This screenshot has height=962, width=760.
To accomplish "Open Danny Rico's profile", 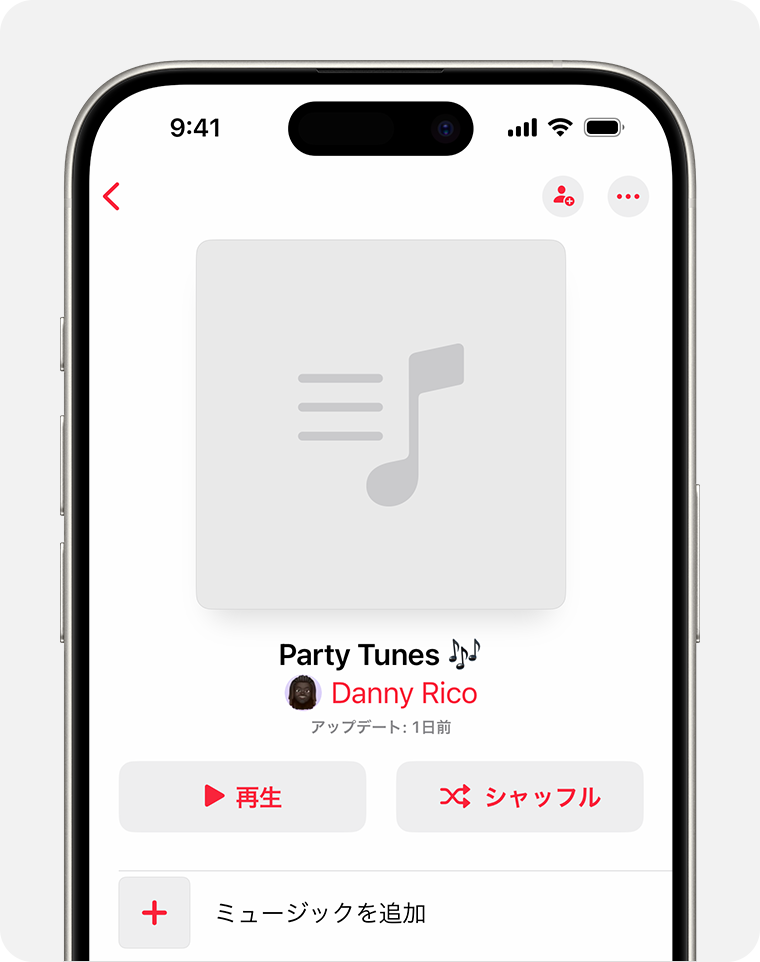I will click(402, 693).
